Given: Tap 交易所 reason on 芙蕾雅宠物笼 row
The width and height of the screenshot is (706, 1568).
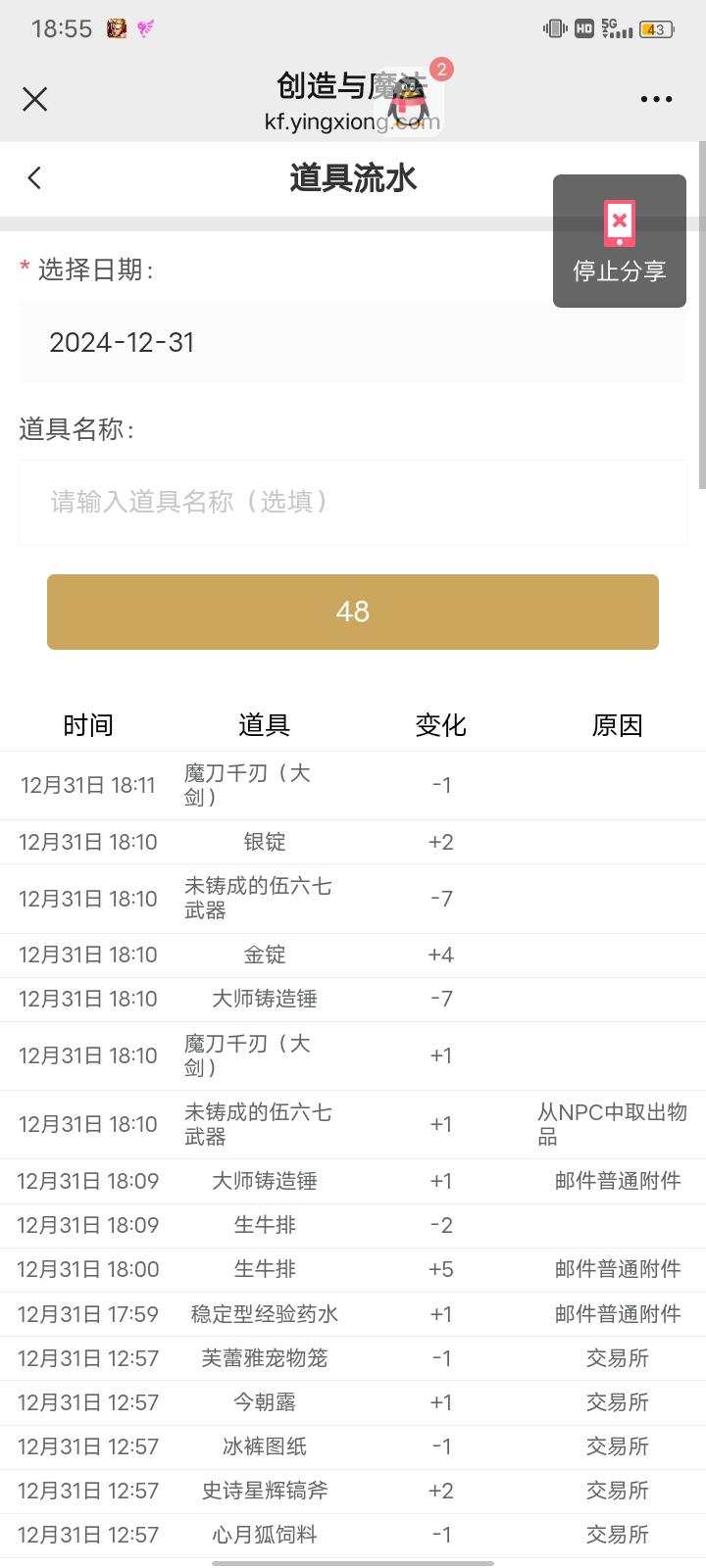Looking at the screenshot, I should tap(617, 1358).
